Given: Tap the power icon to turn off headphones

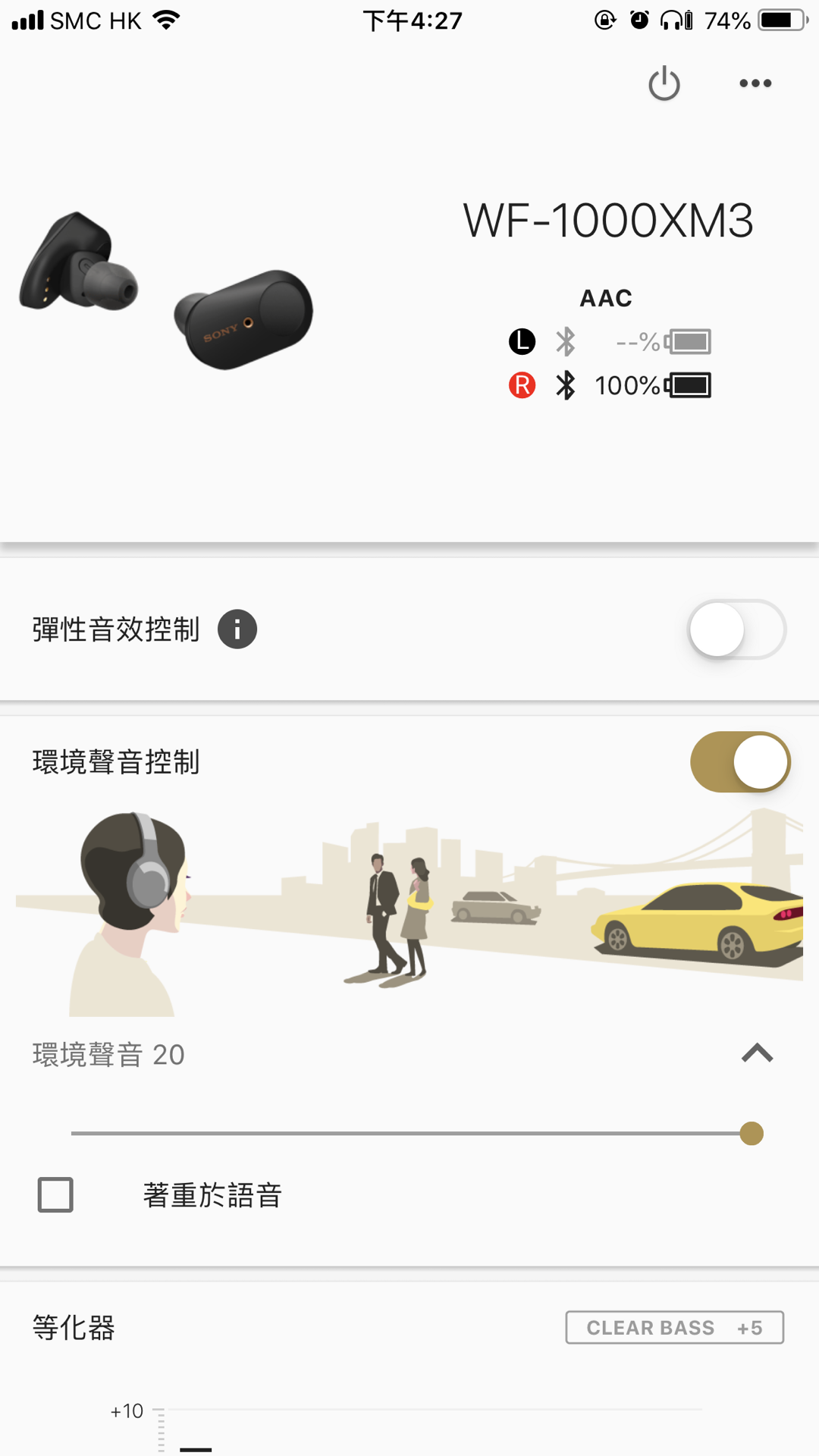Looking at the screenshot, I should coord(664,83).
